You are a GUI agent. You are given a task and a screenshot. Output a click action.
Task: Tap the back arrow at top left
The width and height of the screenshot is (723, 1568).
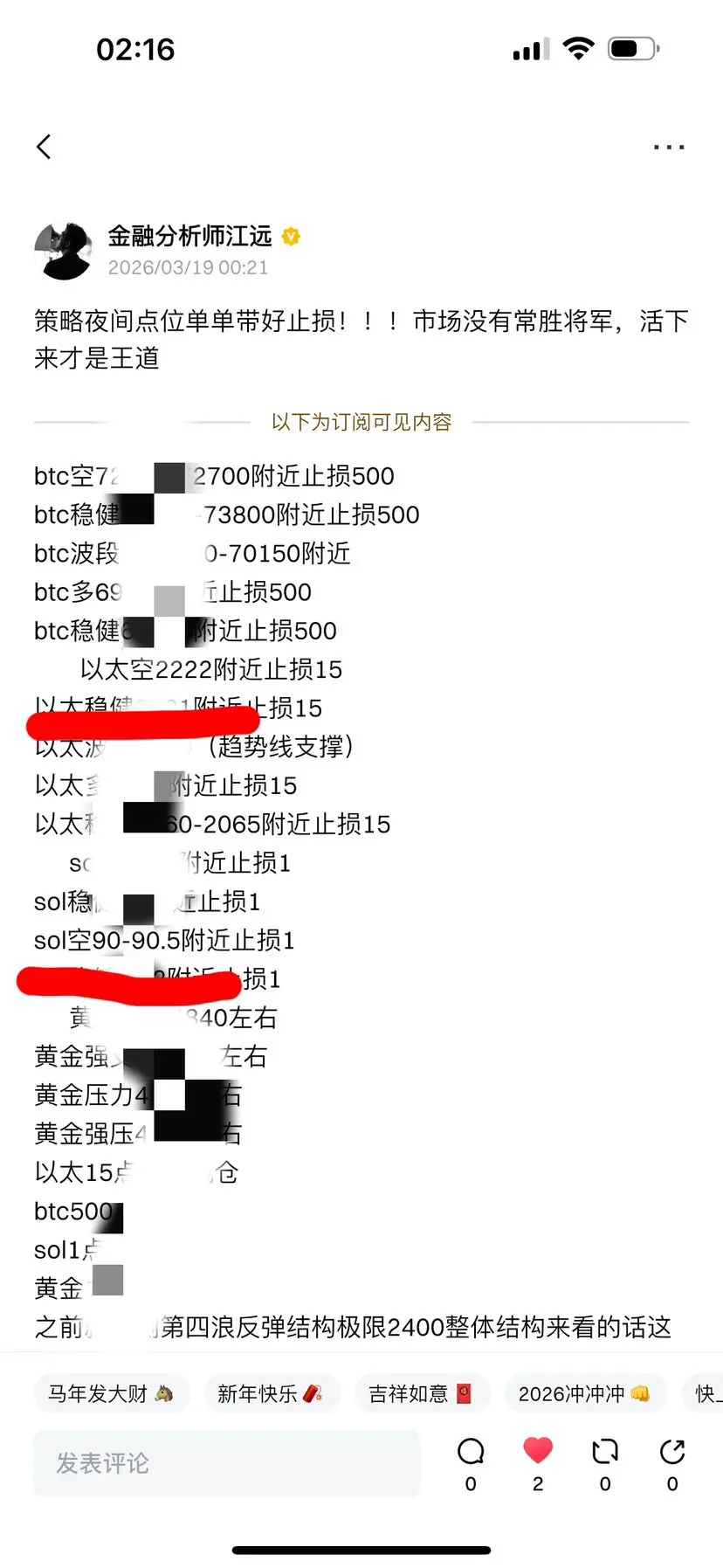click(44, 146)
